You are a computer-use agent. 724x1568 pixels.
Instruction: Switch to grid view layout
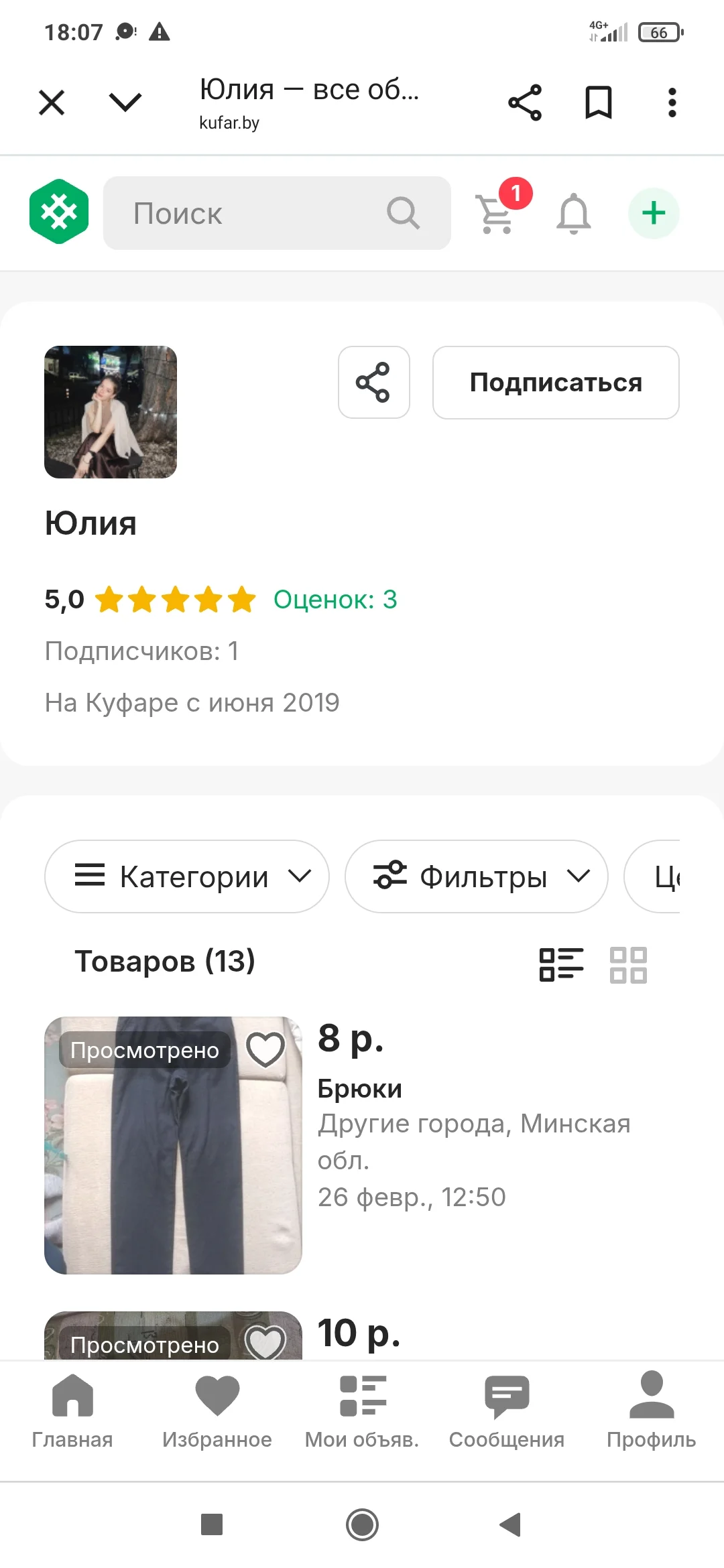628,965
